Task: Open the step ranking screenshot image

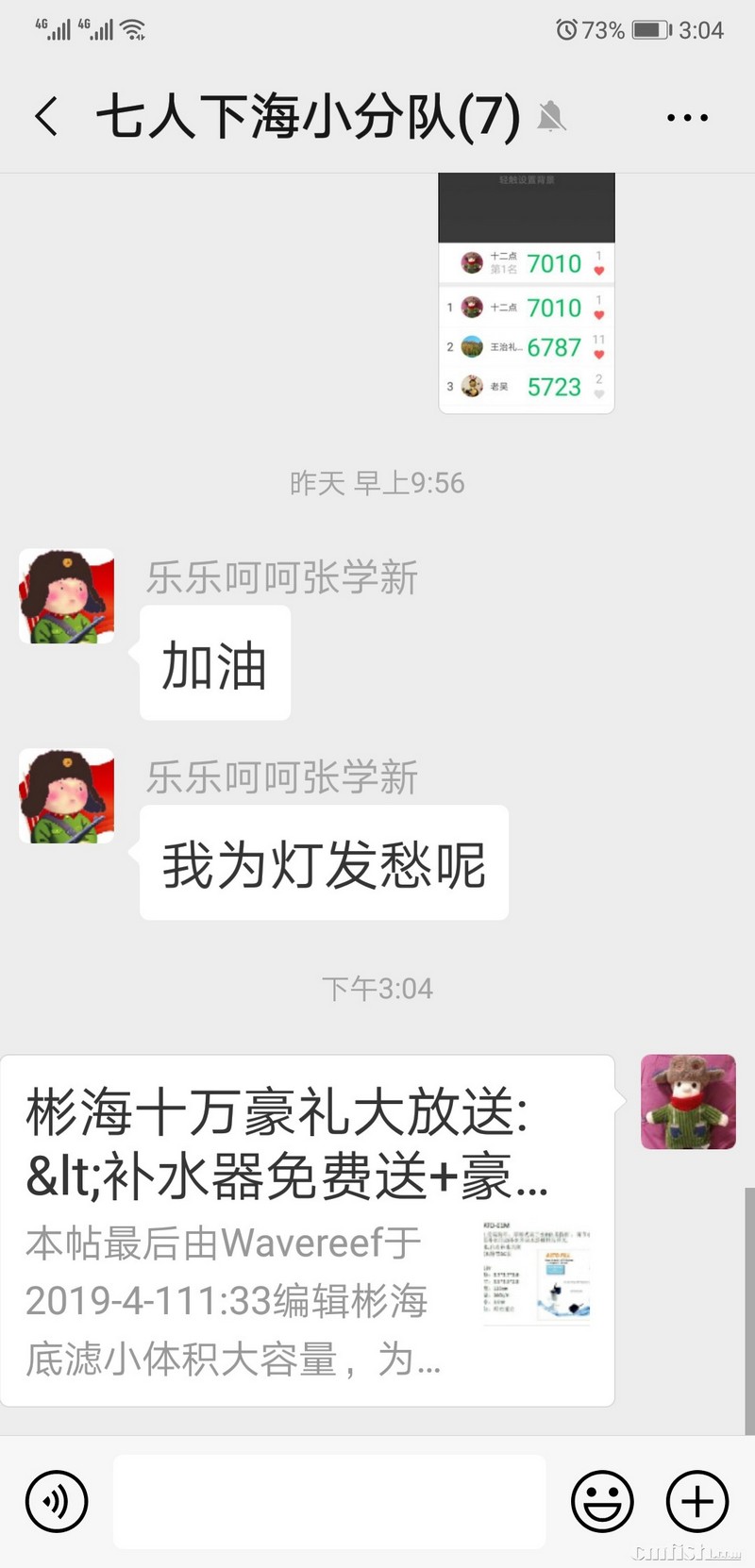Action: point(527,294)
